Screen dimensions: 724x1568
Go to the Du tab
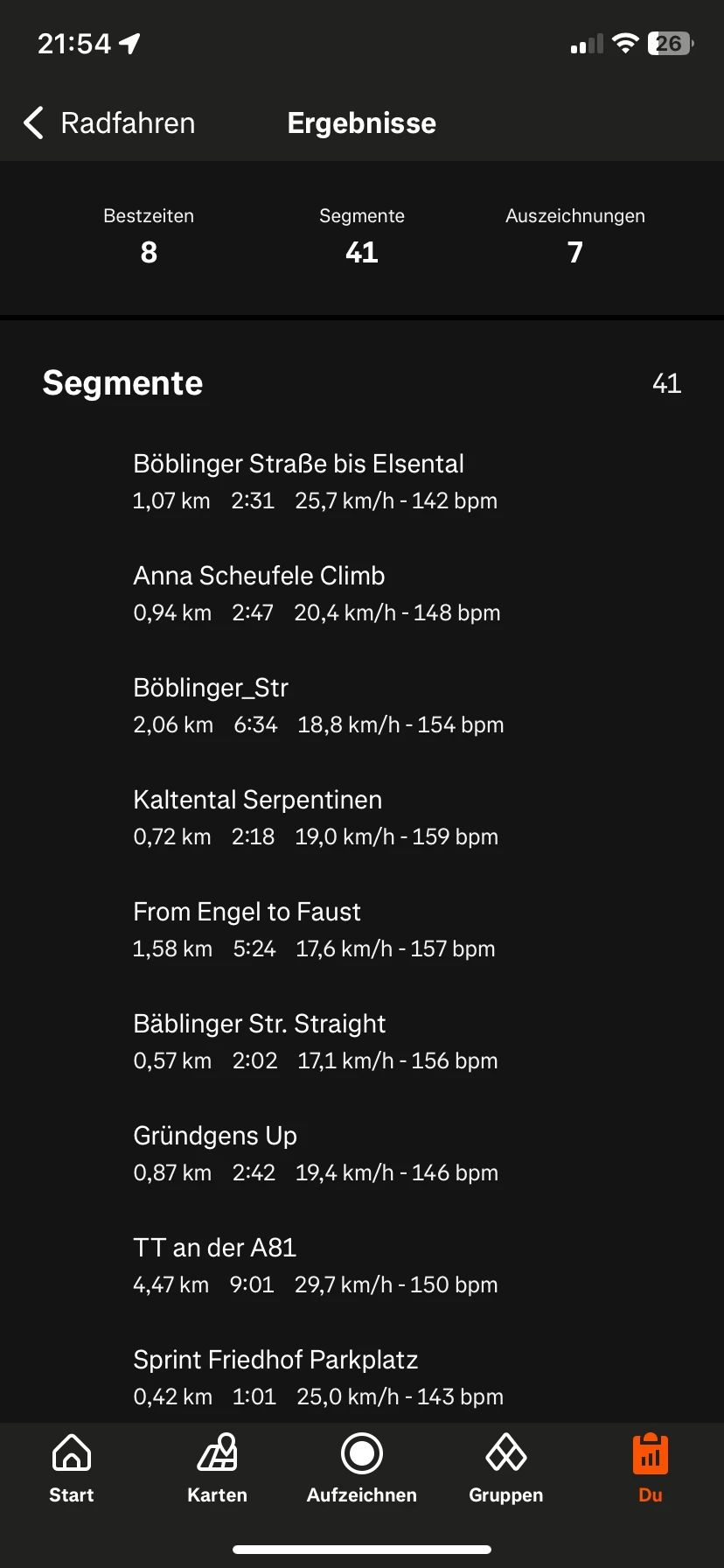click(x=651, y=1468)
